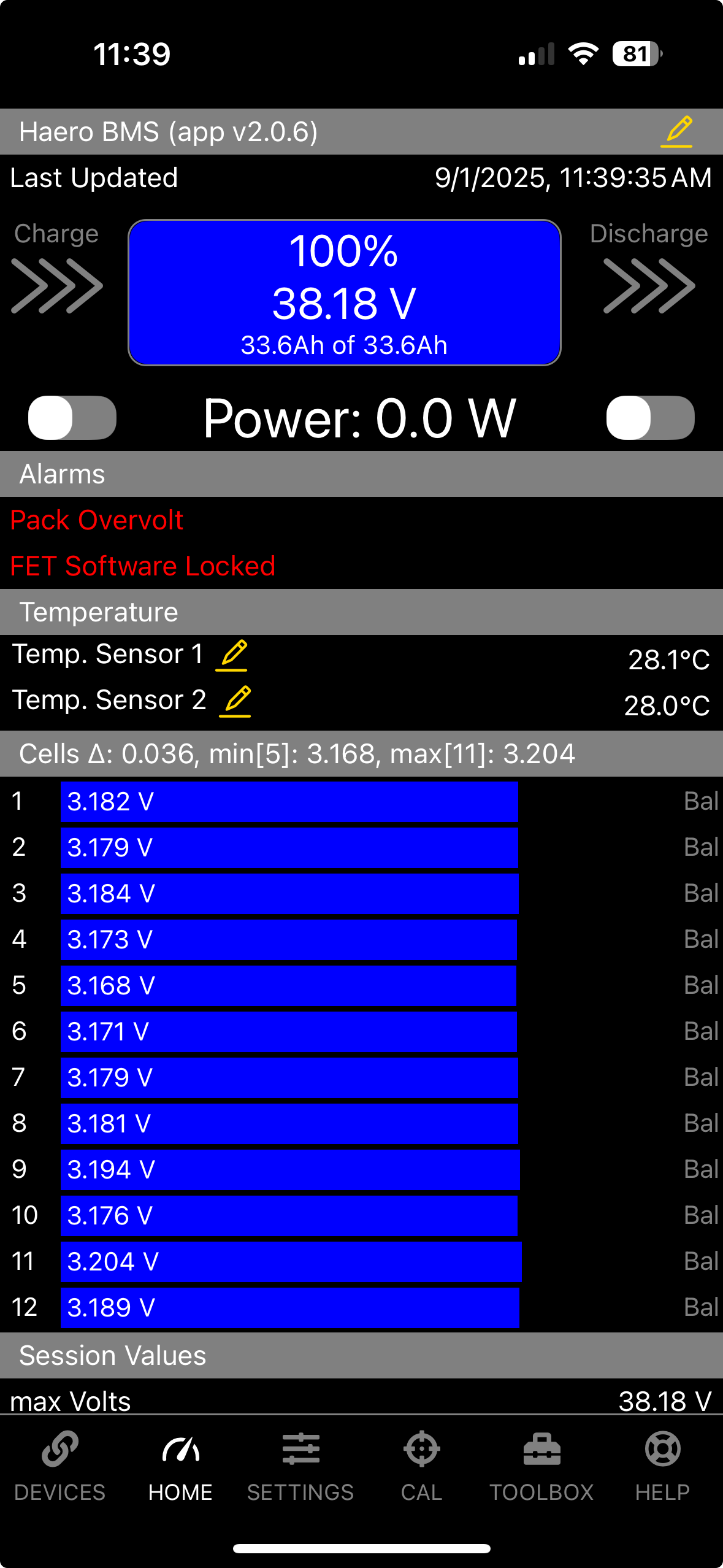Image resolution: width=723 pixels, height=1568 pixels.
Task: Rename Temp. Sensor 2
Action: [236, 701]
